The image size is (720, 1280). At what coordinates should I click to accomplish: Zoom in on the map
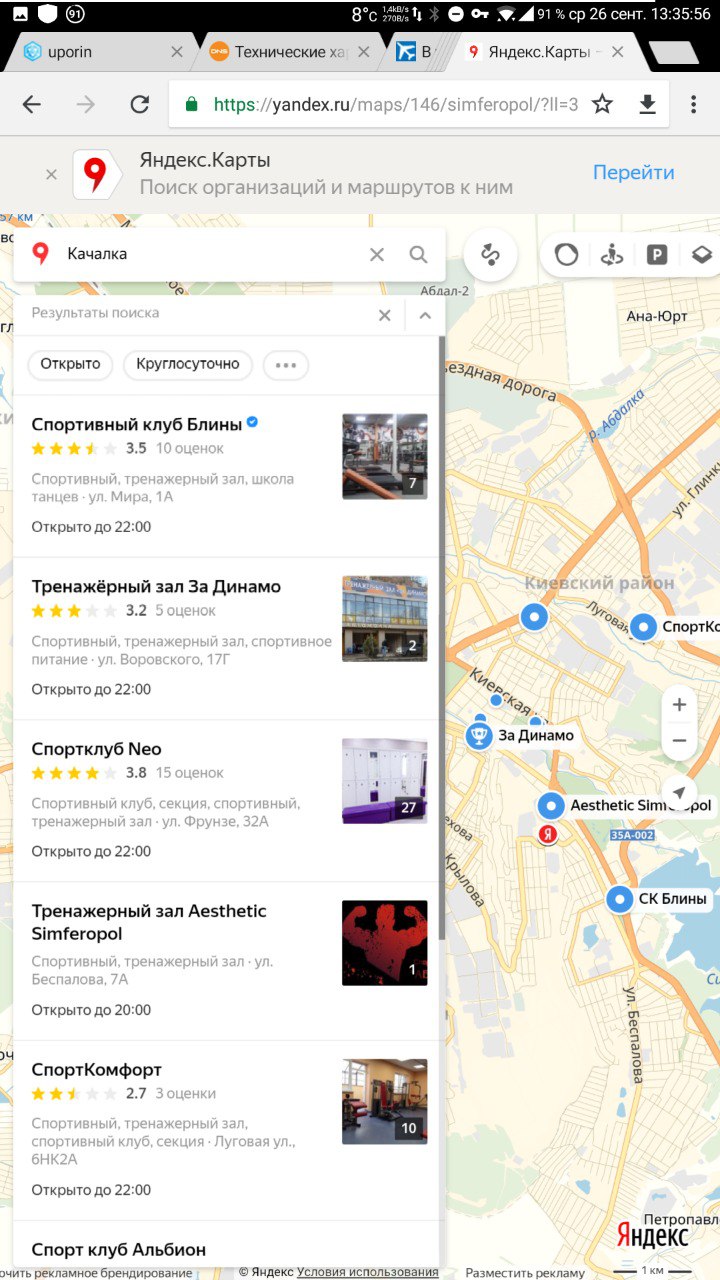pyautogui.click(x=679, y=705)
